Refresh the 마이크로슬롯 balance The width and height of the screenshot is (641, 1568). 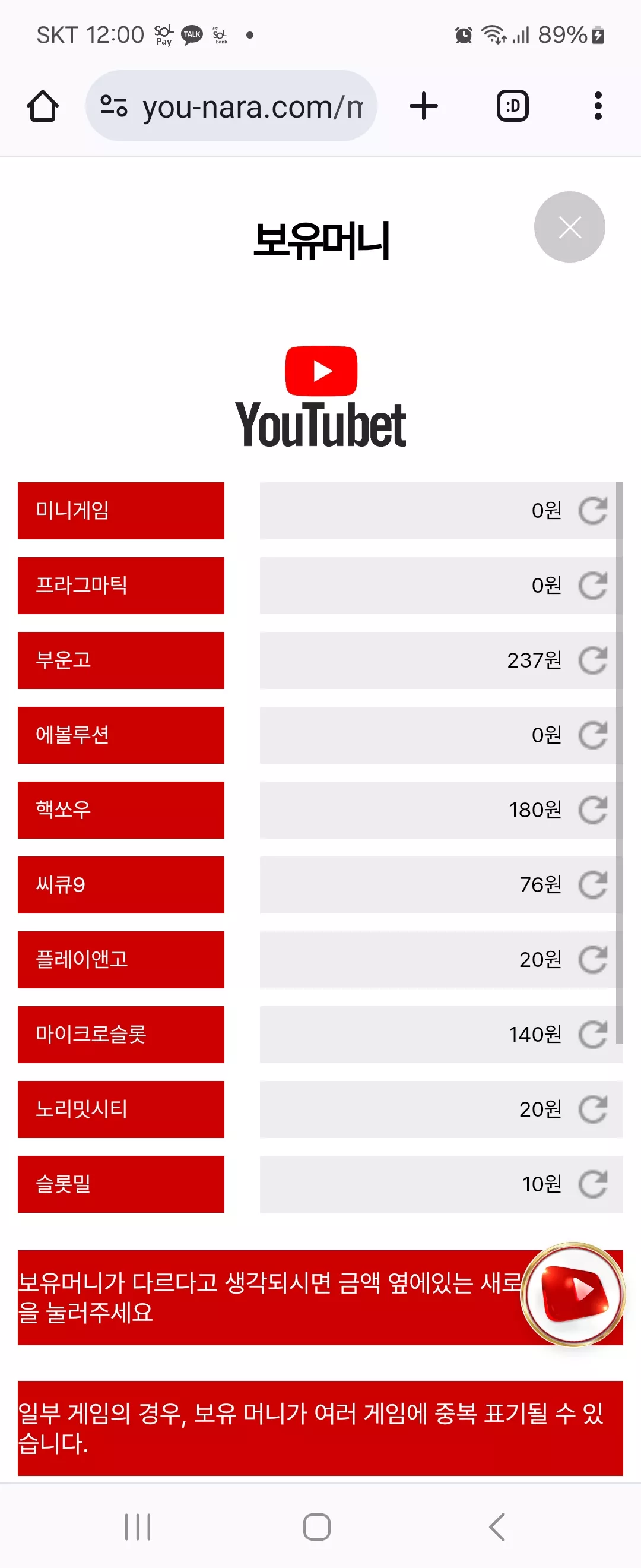tap(593, 1034)
